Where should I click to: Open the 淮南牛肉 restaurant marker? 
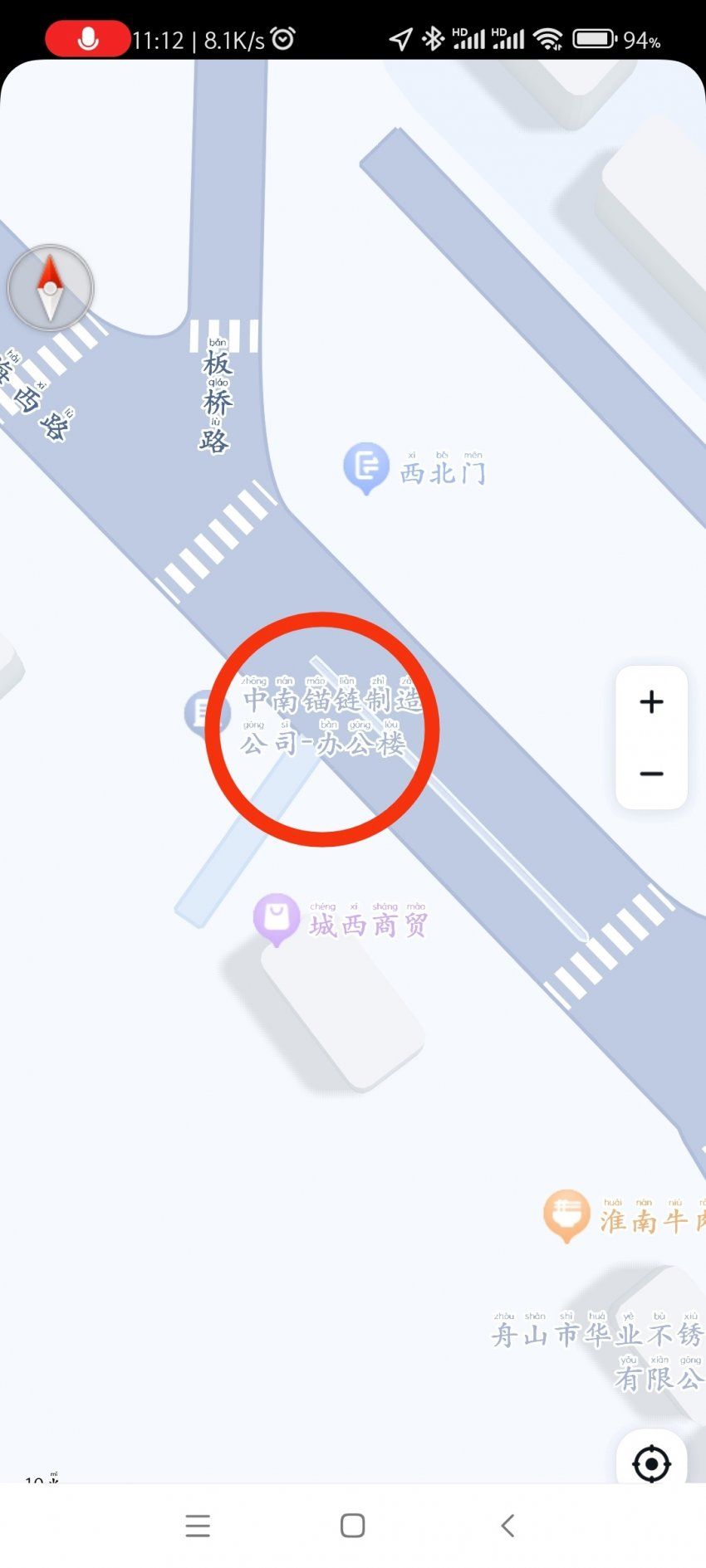pyautogui.click(x=566, y=1215)
